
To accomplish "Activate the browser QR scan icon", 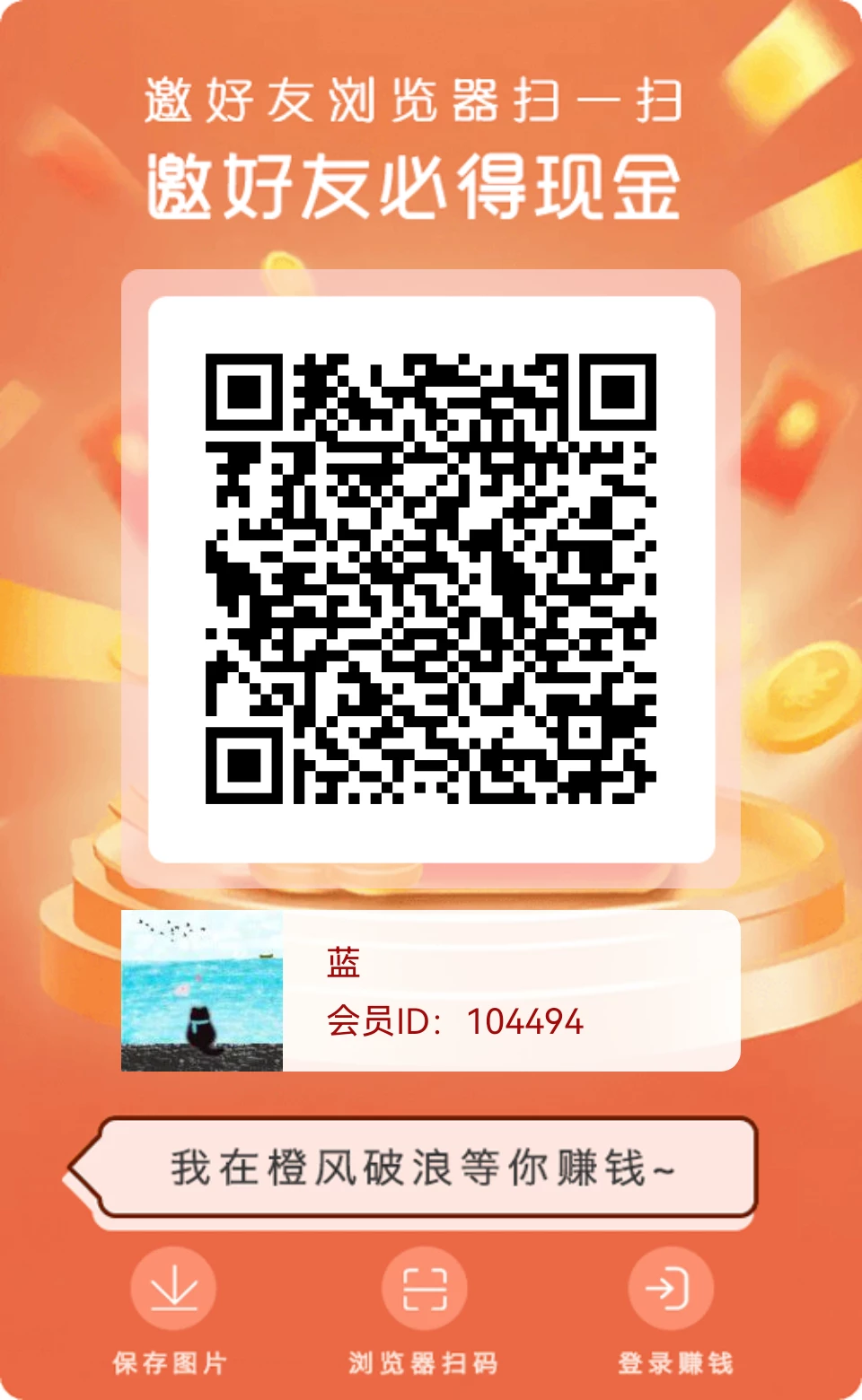I will (427, 1287).
